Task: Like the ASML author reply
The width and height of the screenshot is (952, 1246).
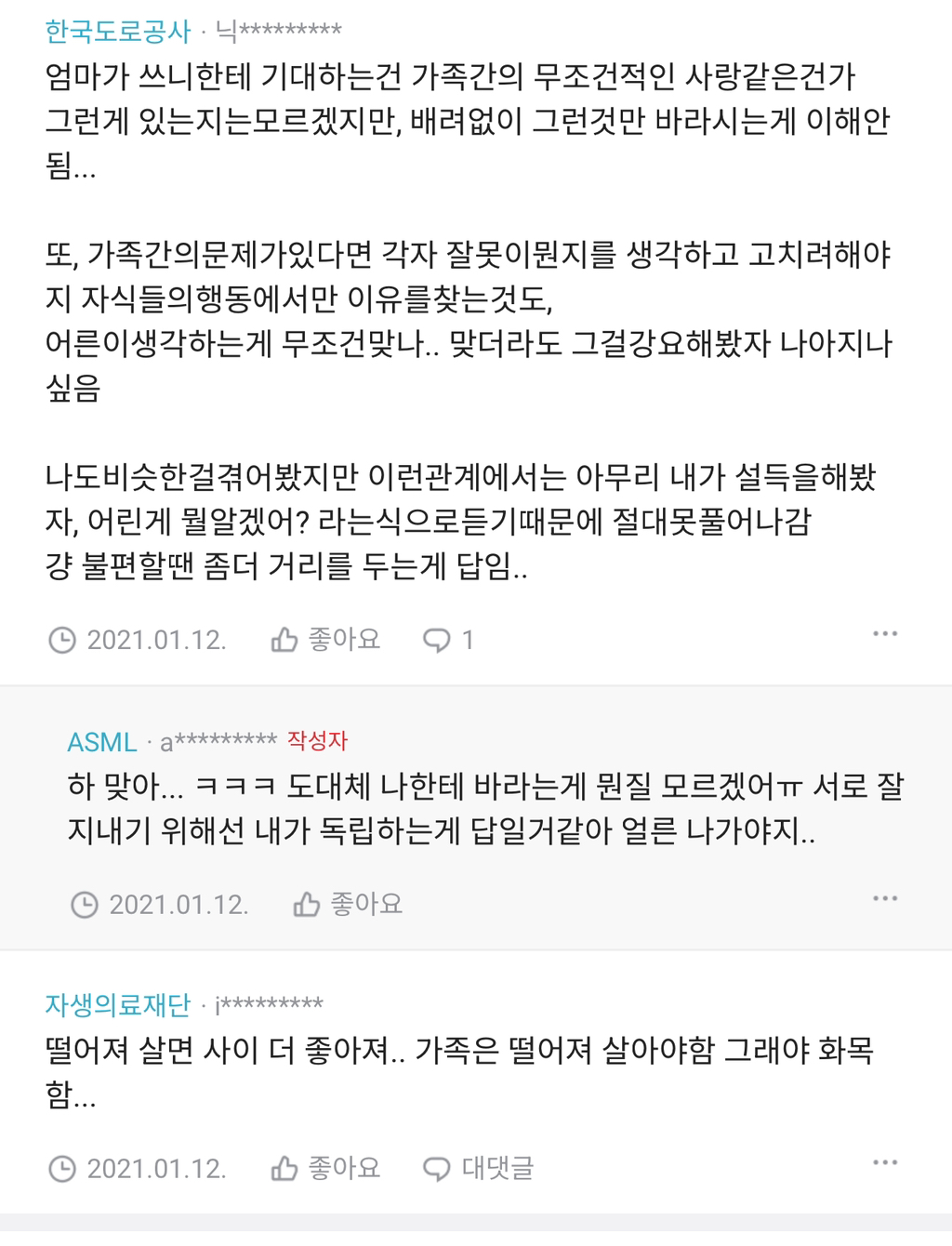Action: pyautogui.click(x=348, y=904)
